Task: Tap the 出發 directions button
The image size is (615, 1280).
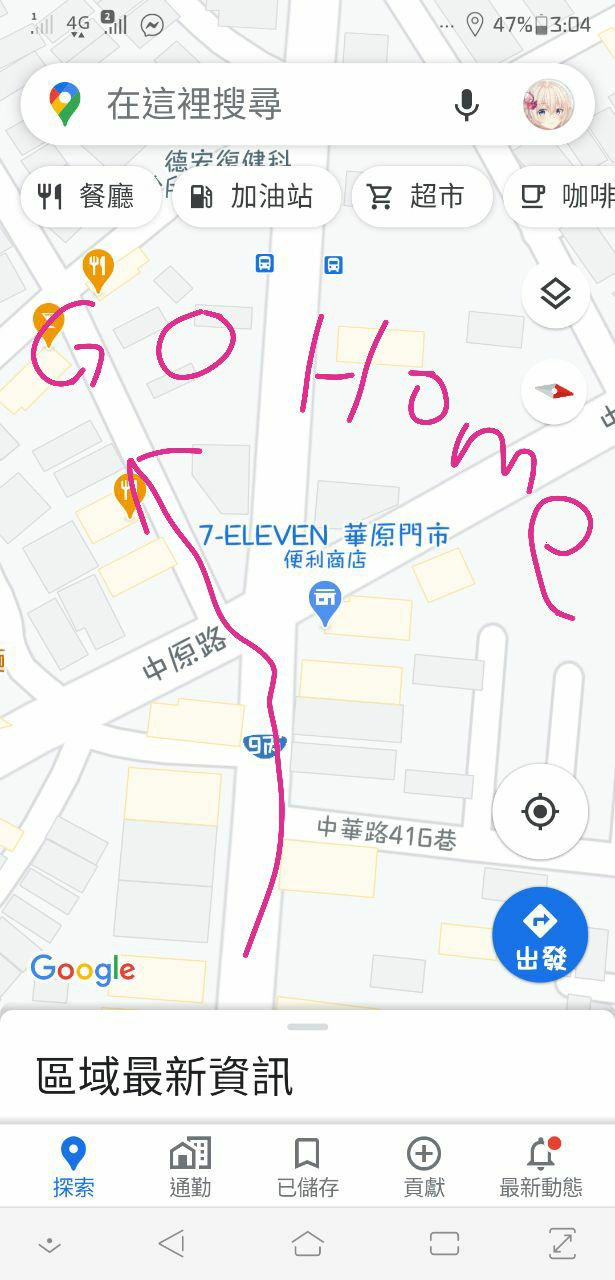Action: (540, 935)
